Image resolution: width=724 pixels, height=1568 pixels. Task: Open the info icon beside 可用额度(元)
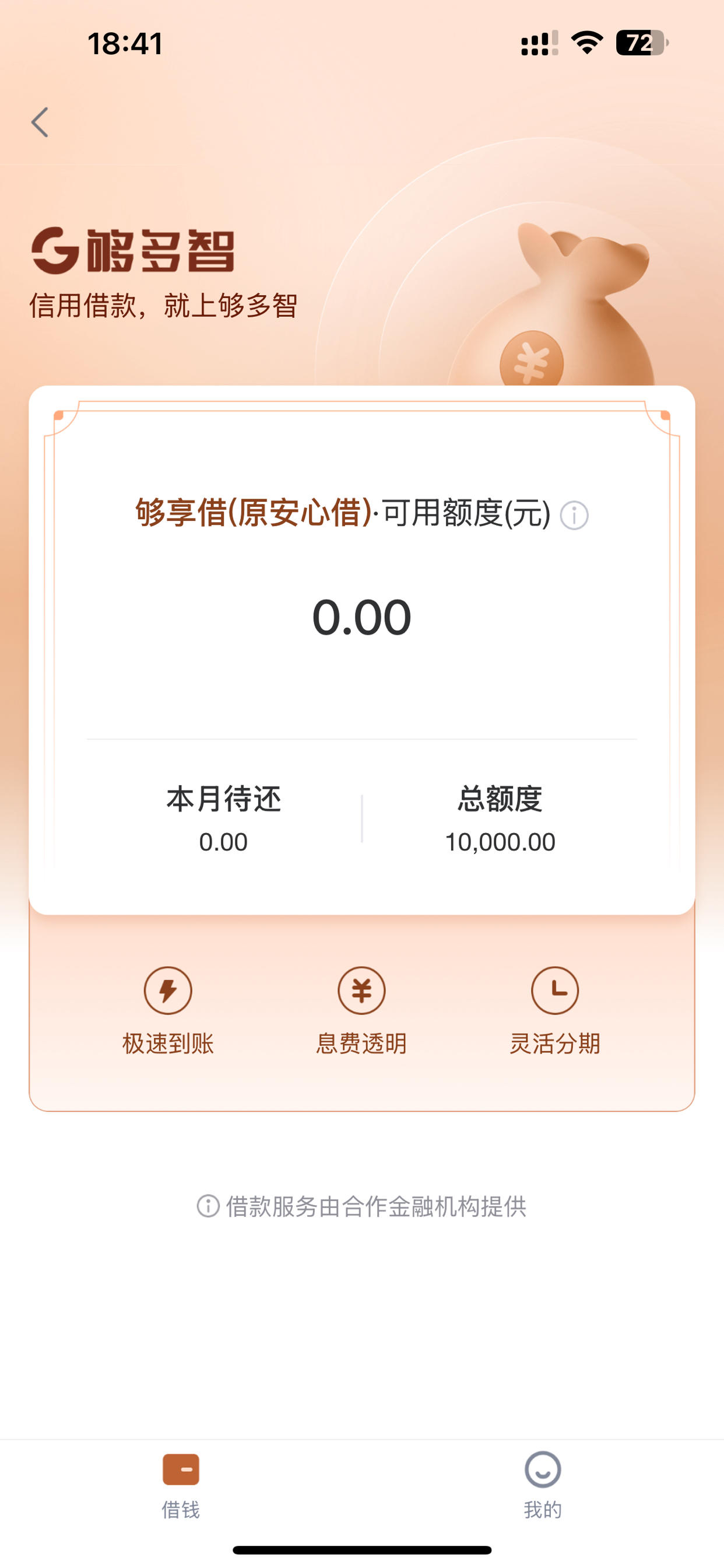click(574, 516)
